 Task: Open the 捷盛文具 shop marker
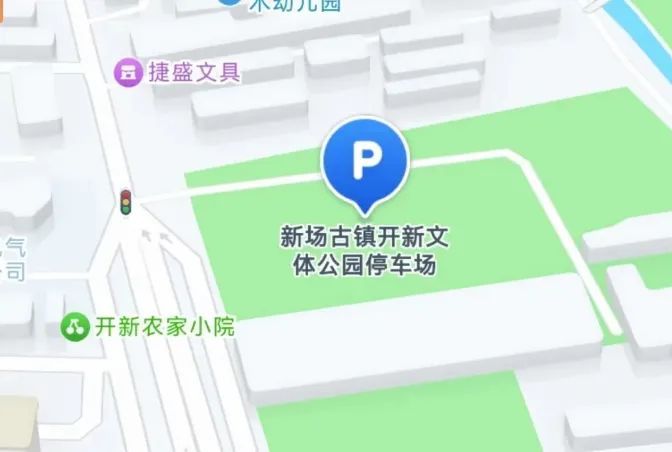127,72
